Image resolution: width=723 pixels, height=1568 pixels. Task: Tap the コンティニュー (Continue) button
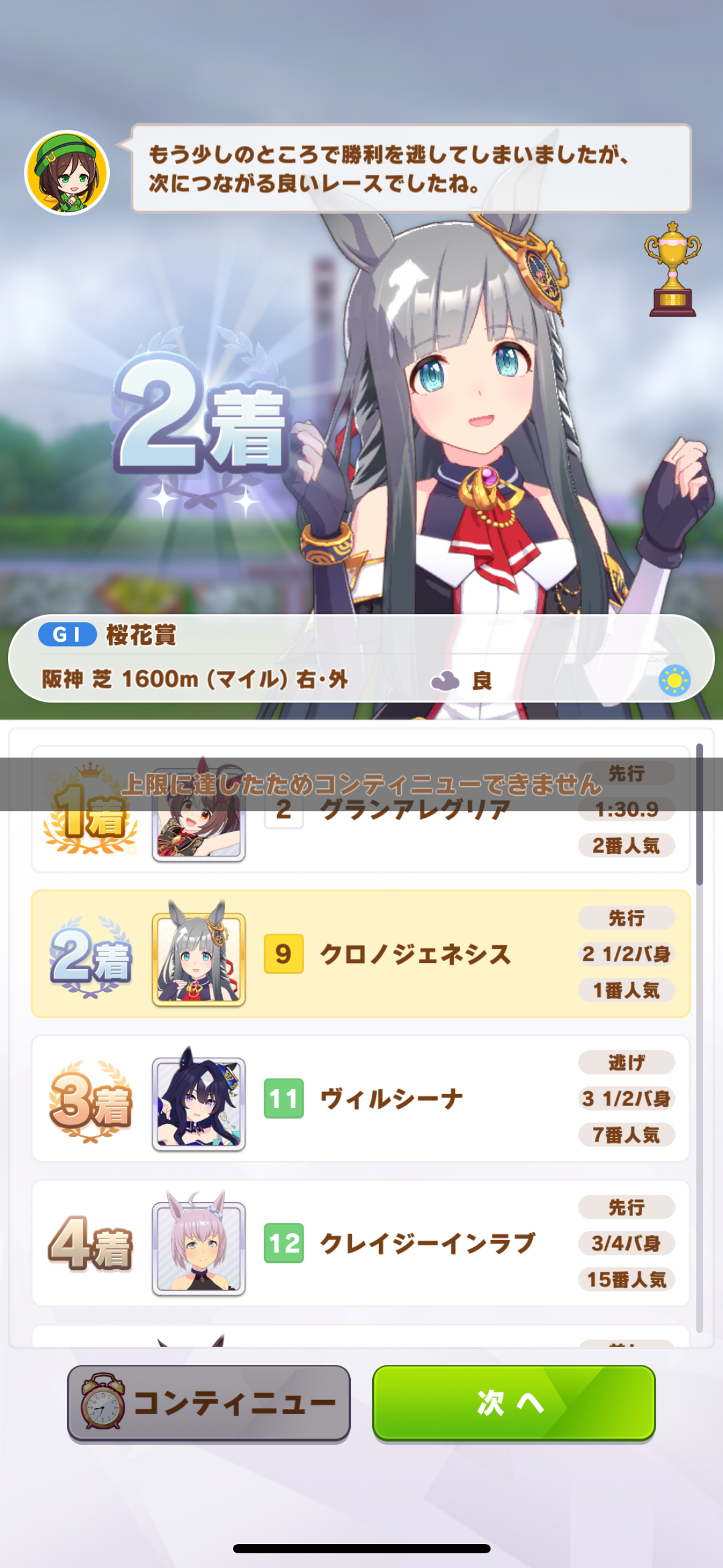[208, 1402]
